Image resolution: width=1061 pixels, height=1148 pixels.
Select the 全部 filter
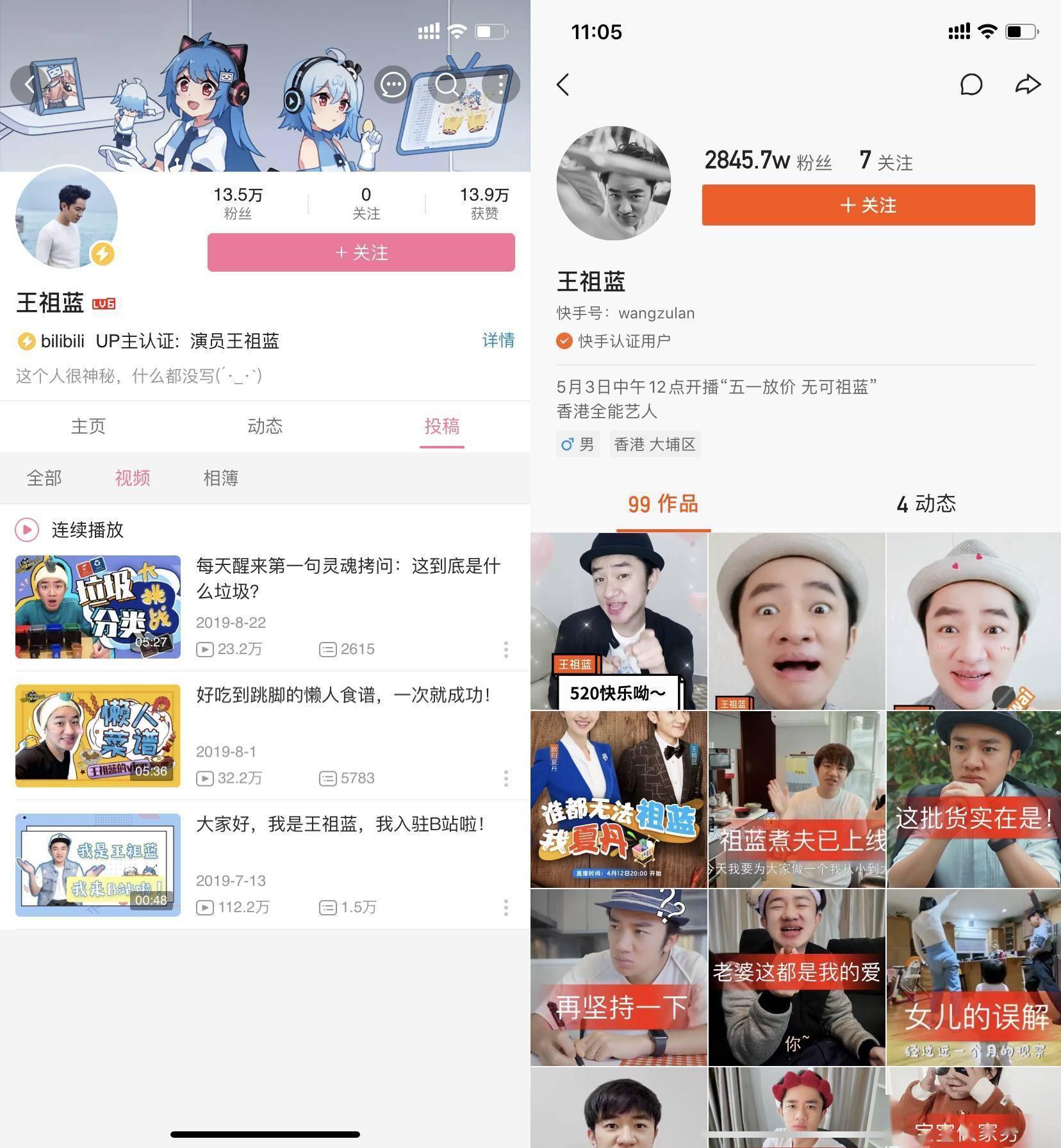[x=44, y=478]
